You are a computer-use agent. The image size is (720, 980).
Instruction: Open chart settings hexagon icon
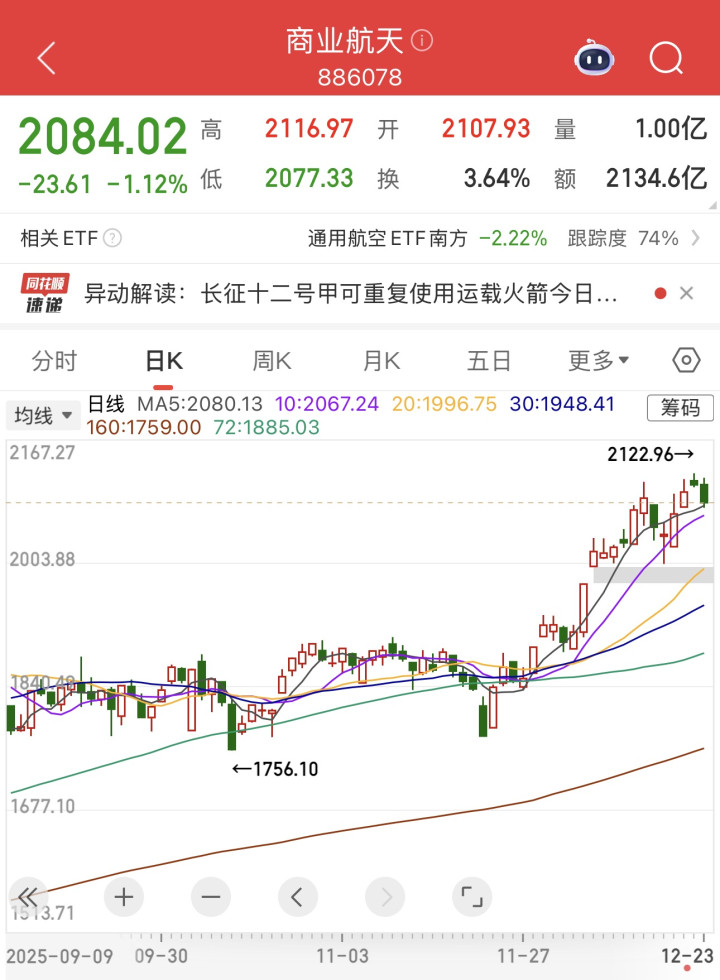686,361
